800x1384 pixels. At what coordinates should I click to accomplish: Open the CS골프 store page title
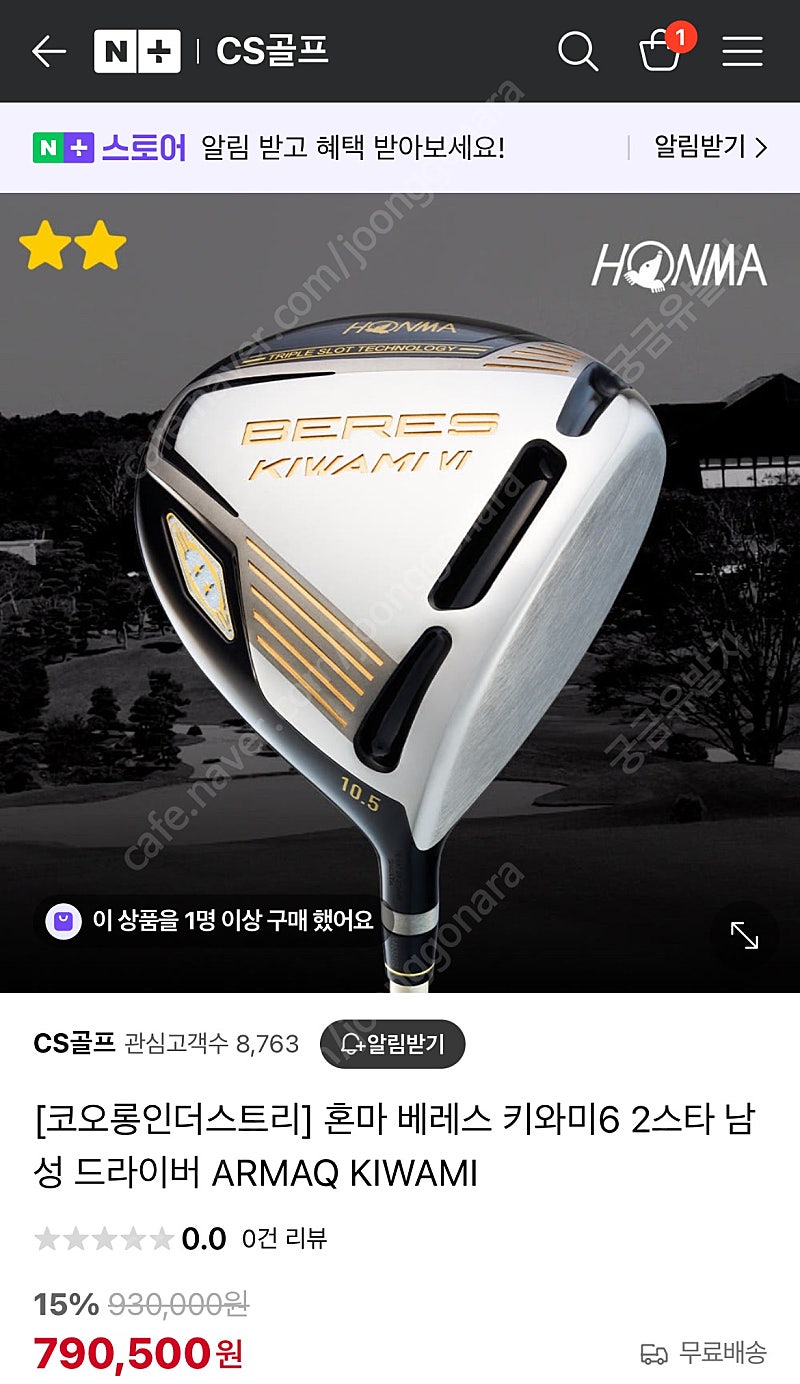coord(272,51)
